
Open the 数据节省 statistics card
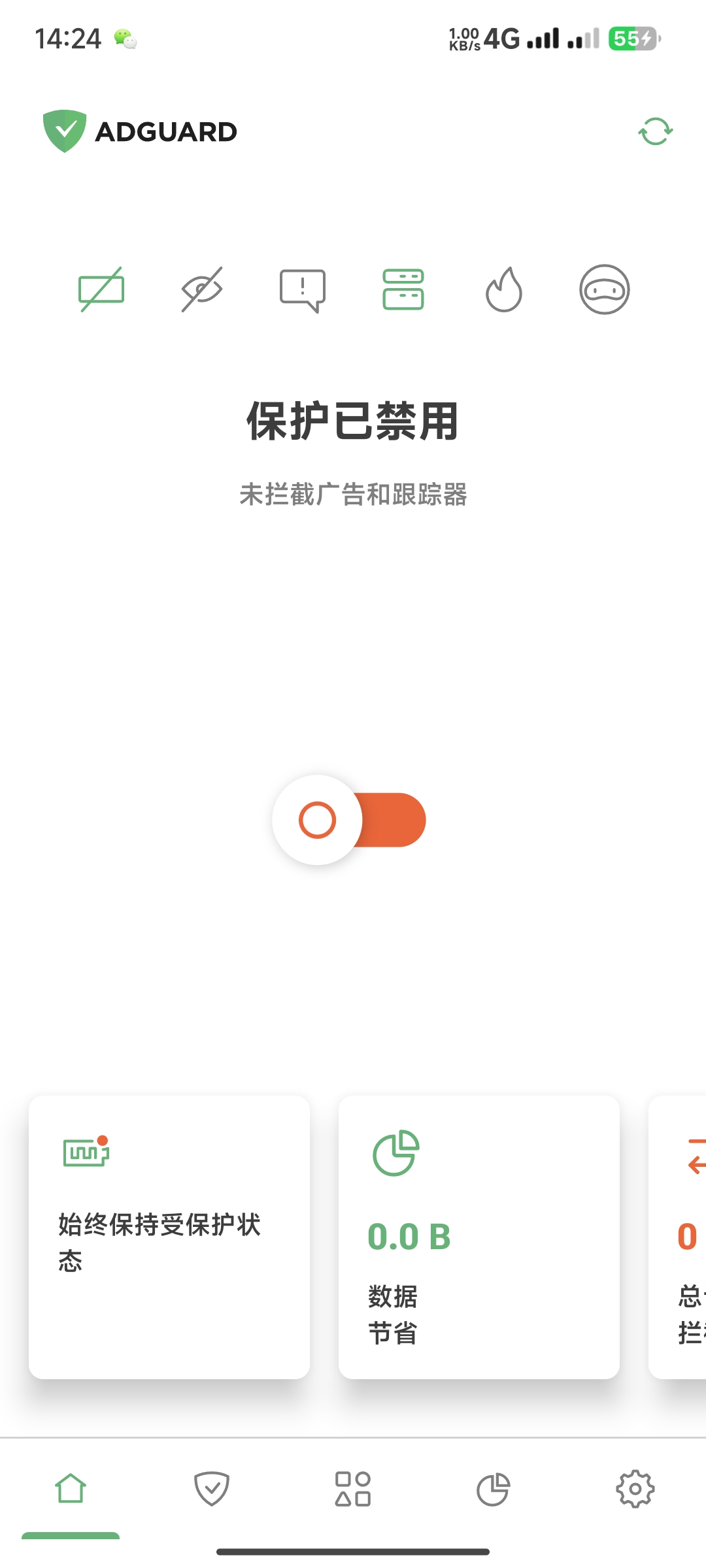(x=479, y=1237)
